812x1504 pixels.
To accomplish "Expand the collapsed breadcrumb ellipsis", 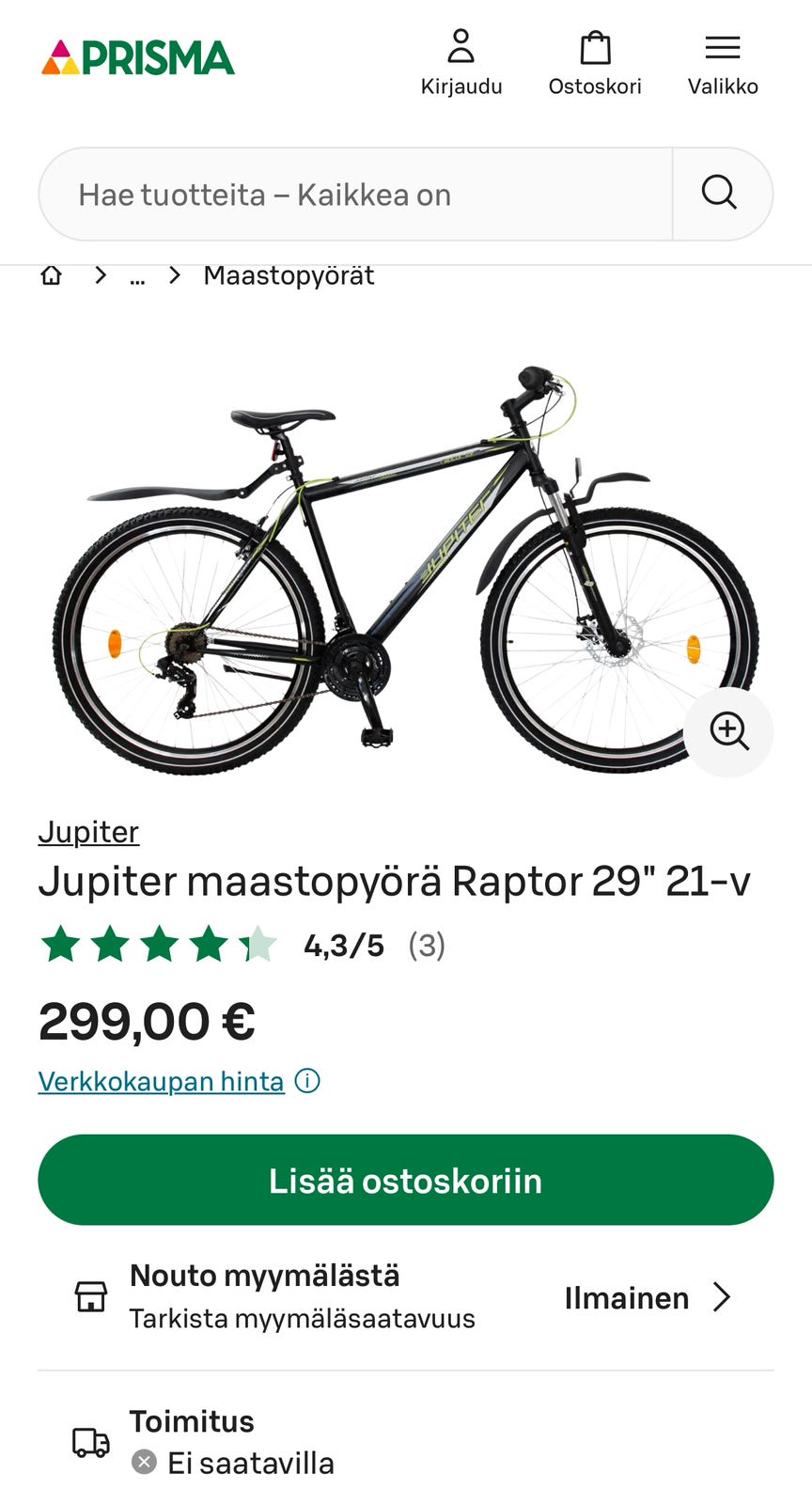I will point(136,277).
